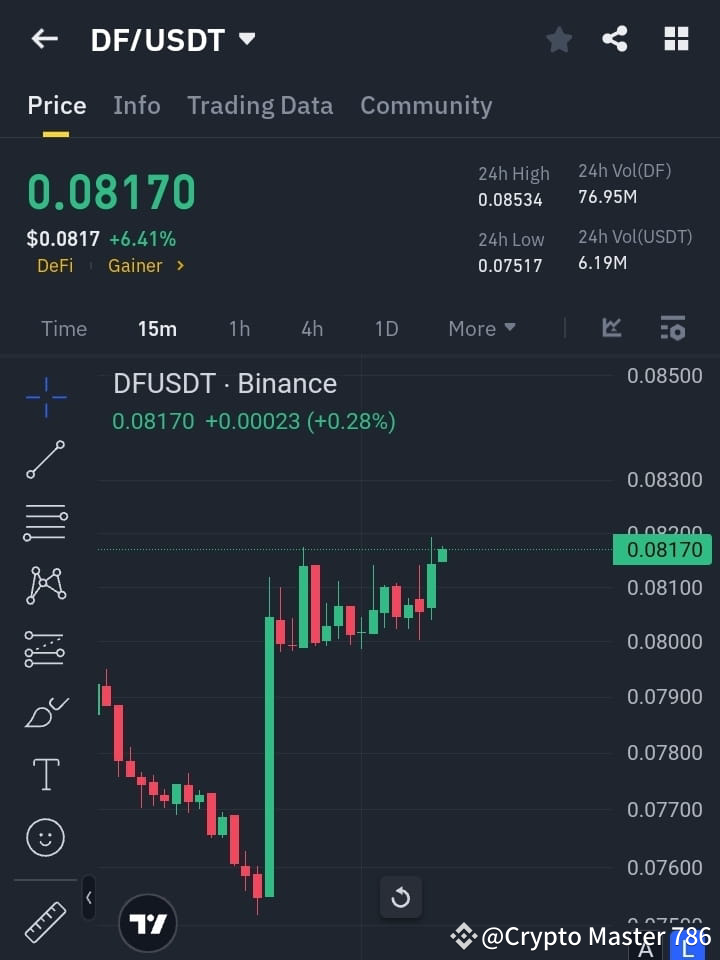Image resolution: width=720 pixels, height=960 pixels.
Task: Switch to the Info tab
Action: point(137,105)
